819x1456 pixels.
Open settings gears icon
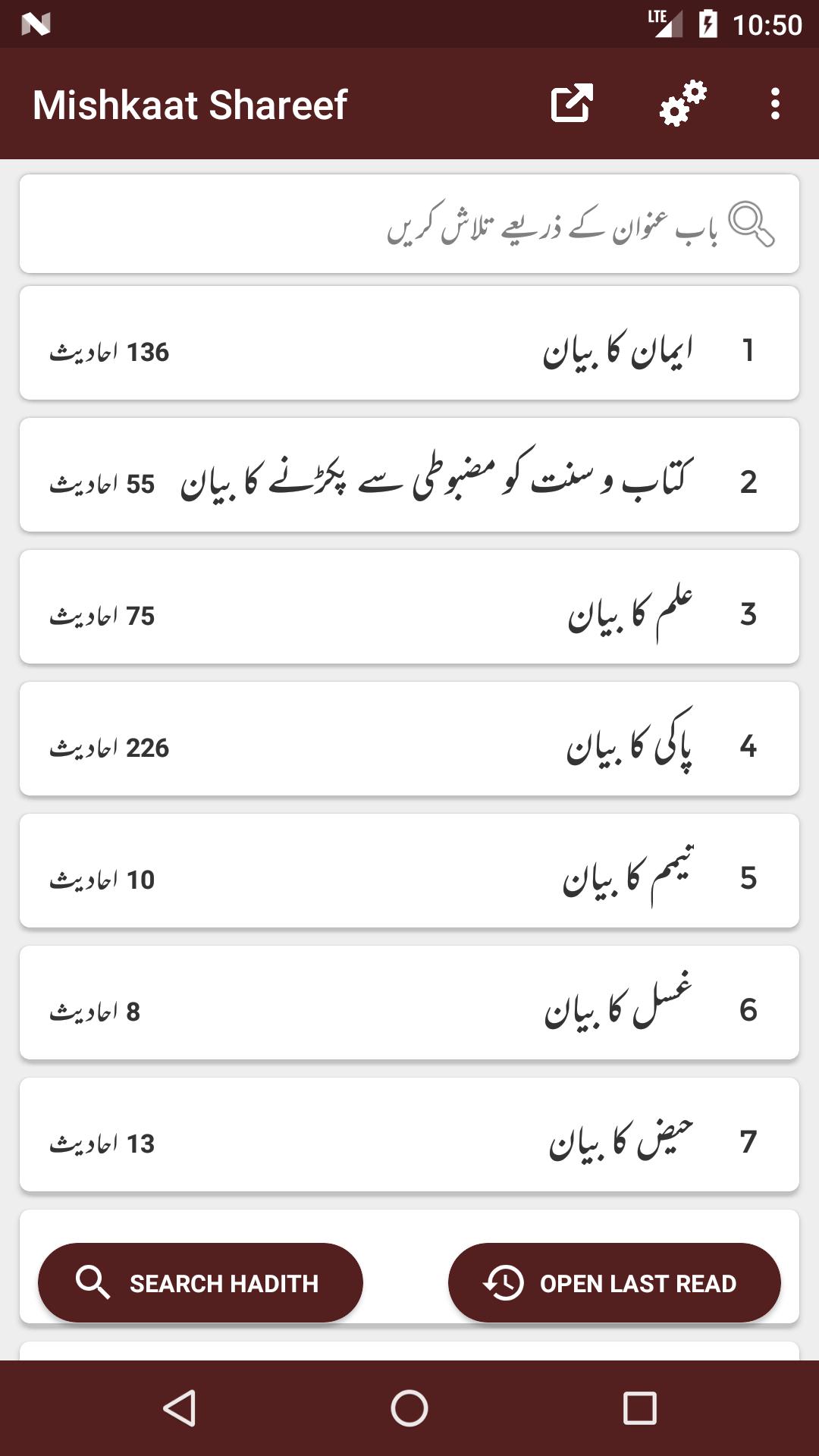tap(682, 104)
